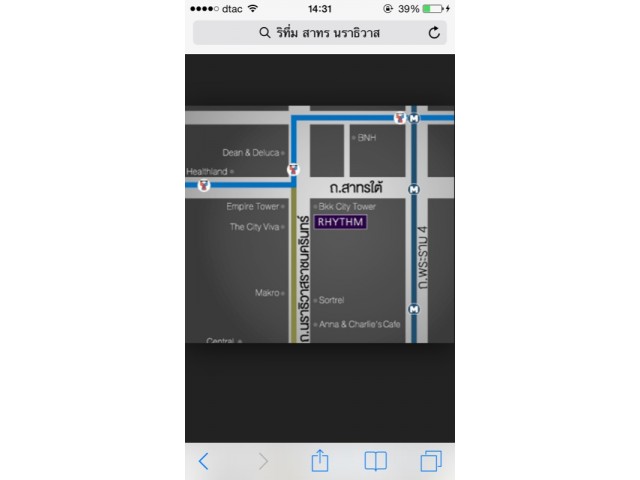
Task: Show all open tabs
Action: click(x=431, y=461)
